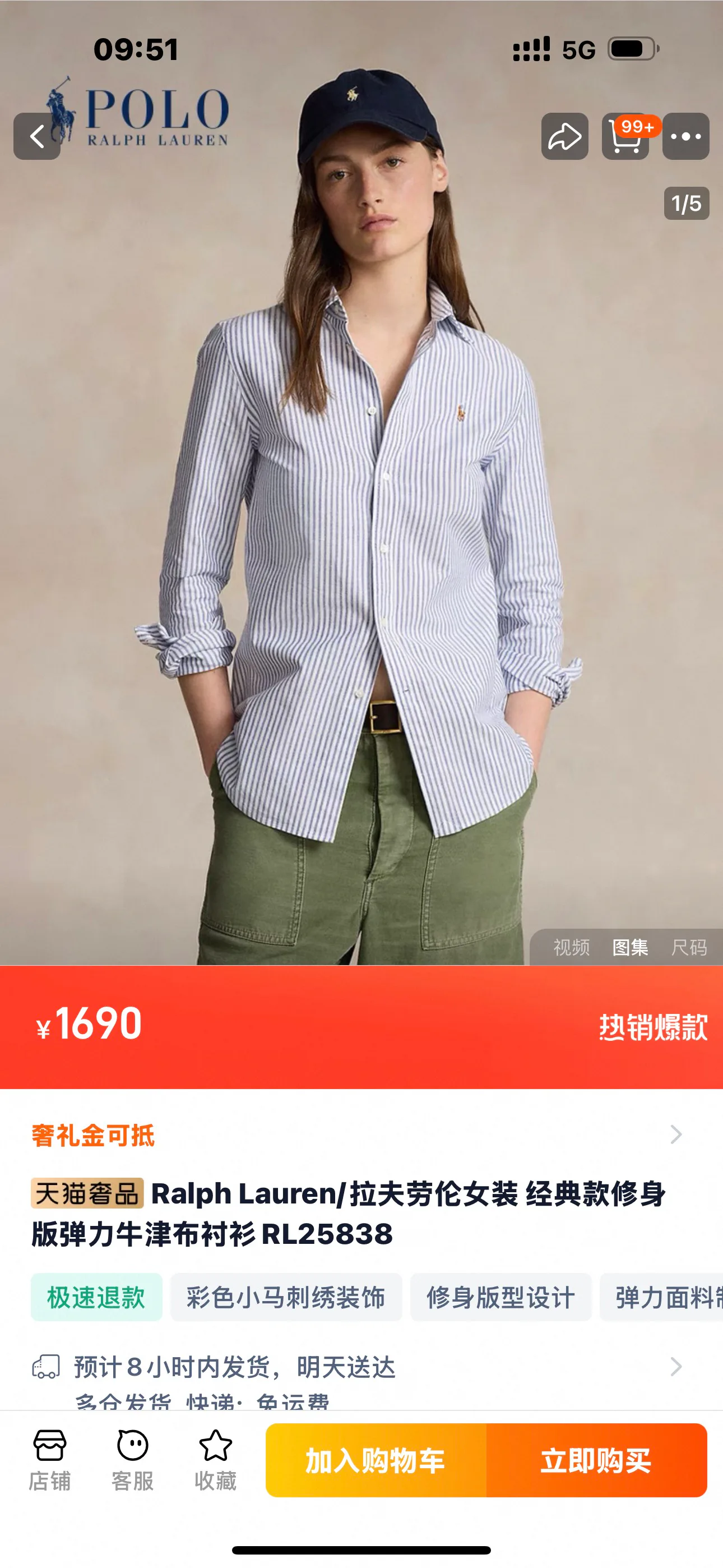Contact 客服 customer service
The height and width of the screenshot is (1568, 723).
tap(133, 1460)
